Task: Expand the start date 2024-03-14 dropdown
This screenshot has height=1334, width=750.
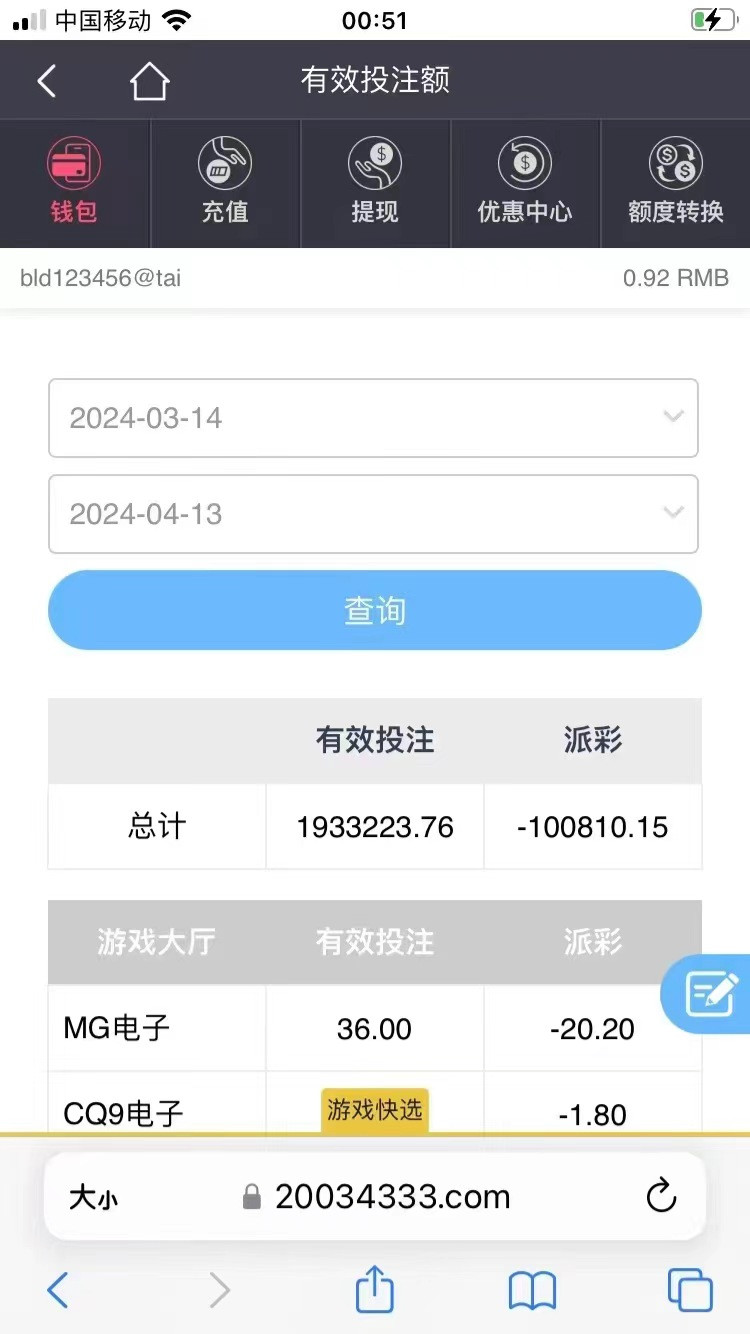Action: [x=373, y=418]
